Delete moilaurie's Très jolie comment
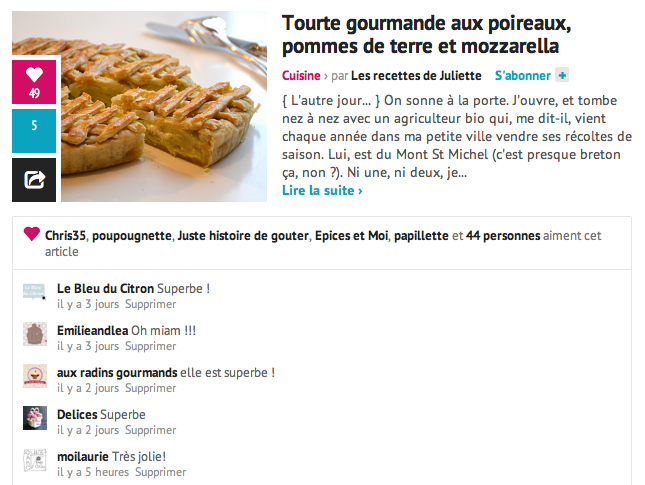The image size is (645, 485). point(160,472)
